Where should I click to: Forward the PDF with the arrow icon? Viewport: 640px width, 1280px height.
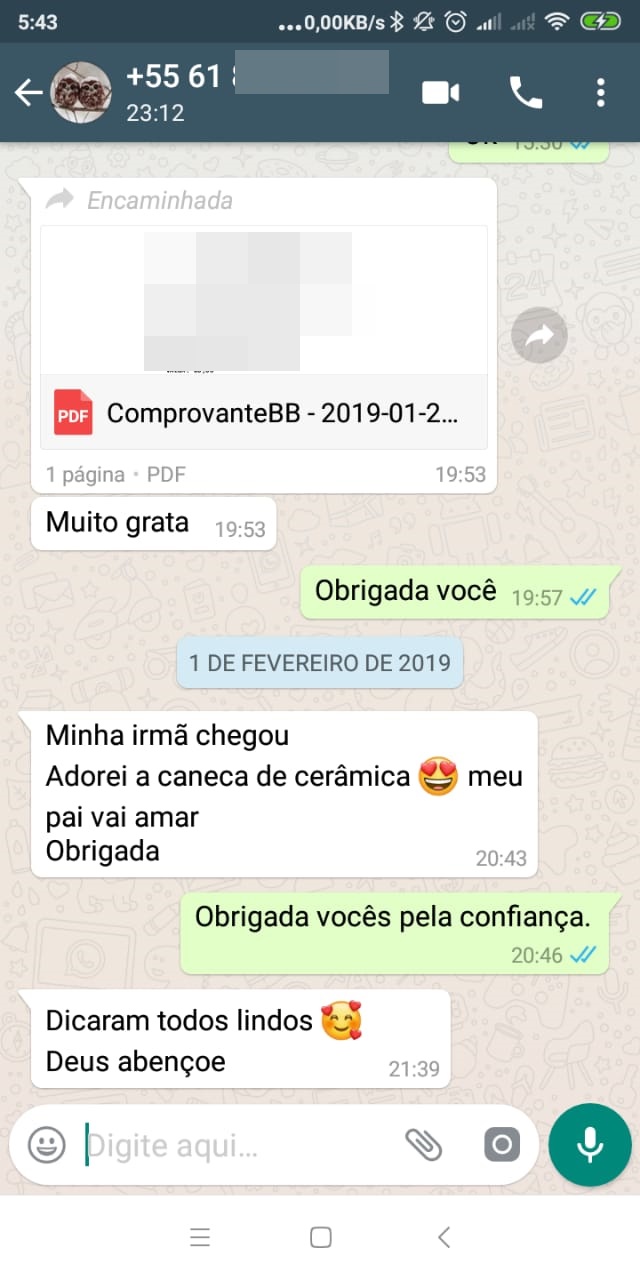click(540, 338)
